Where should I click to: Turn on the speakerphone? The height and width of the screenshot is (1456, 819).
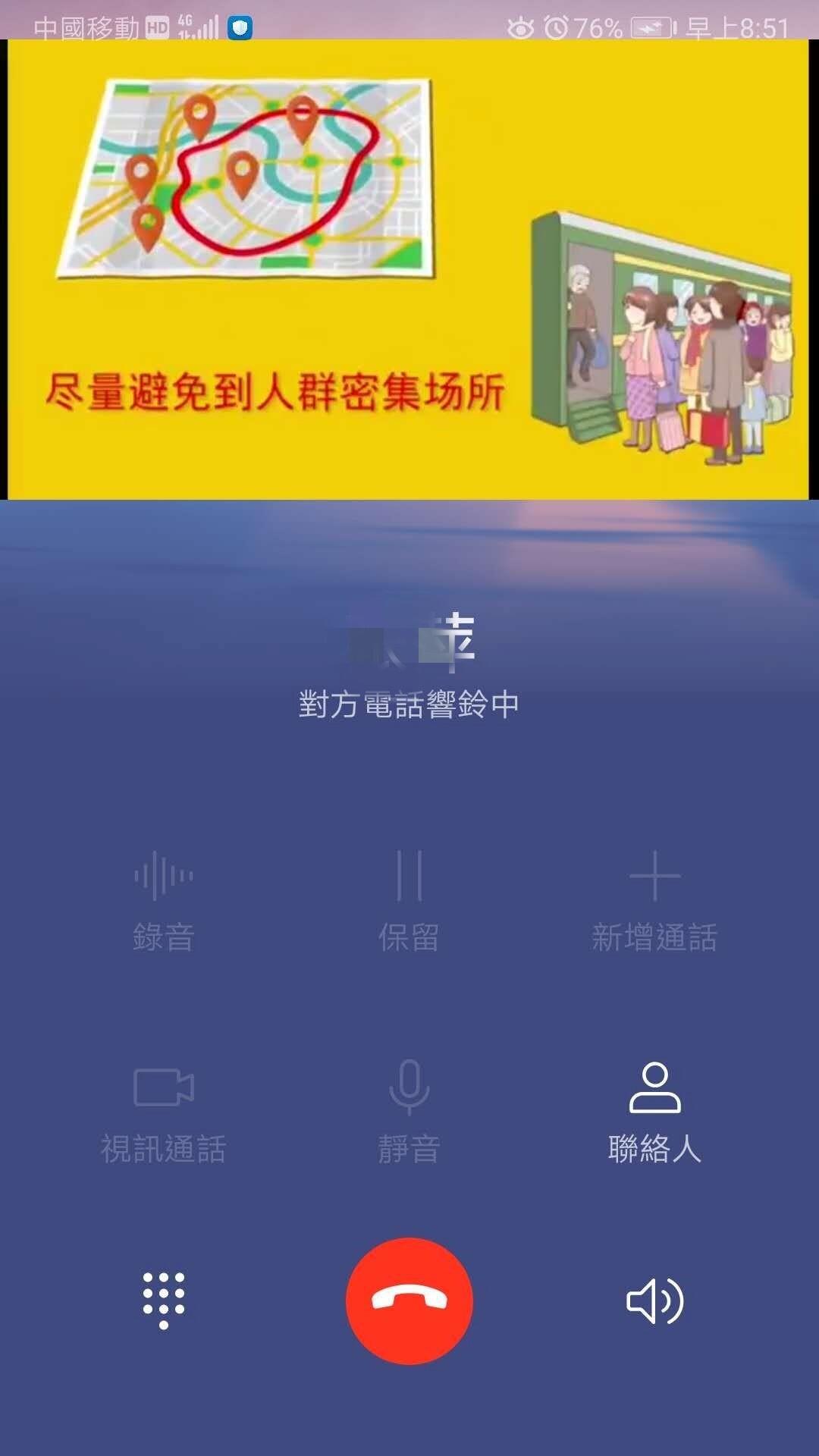pos(654,1301)
